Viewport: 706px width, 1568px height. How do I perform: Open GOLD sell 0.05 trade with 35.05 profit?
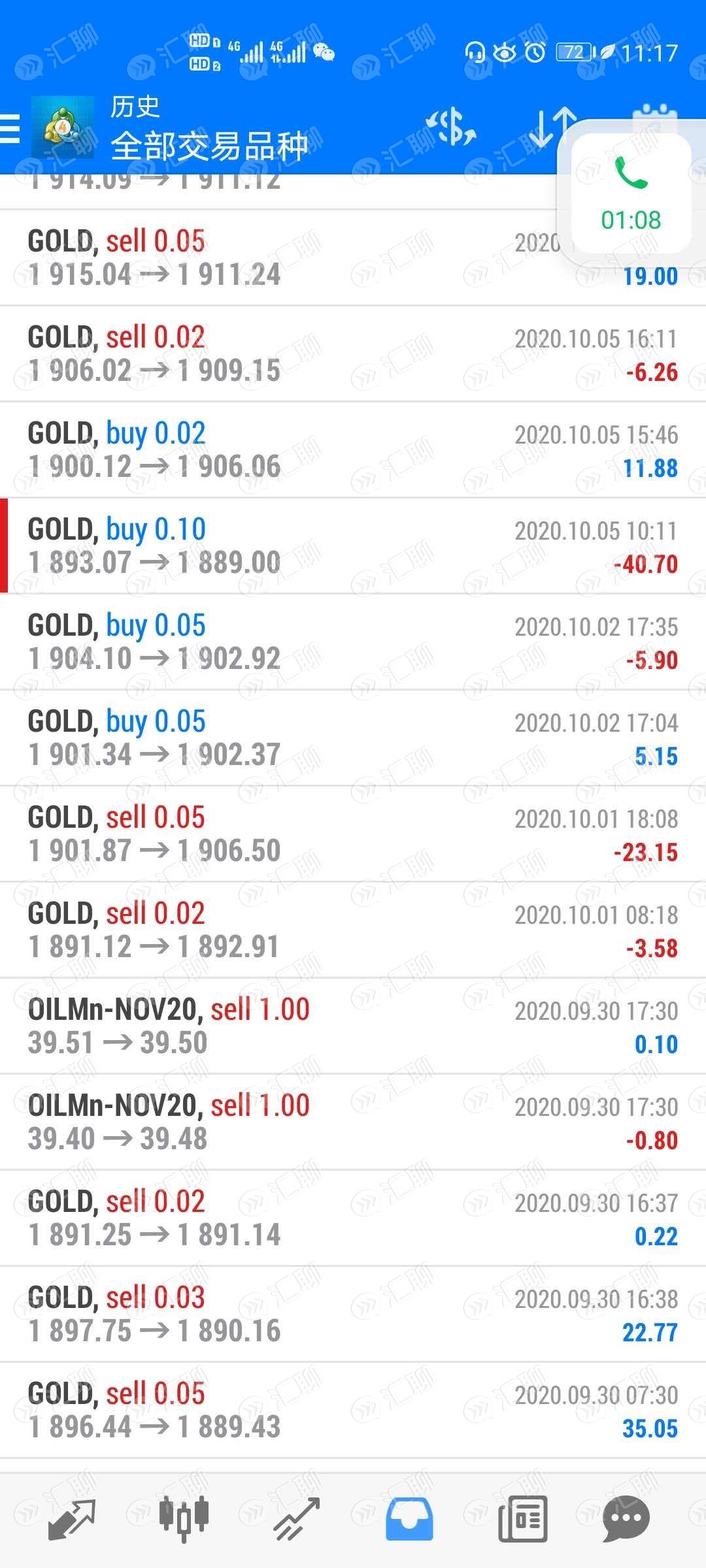[x=353, y=1411]
